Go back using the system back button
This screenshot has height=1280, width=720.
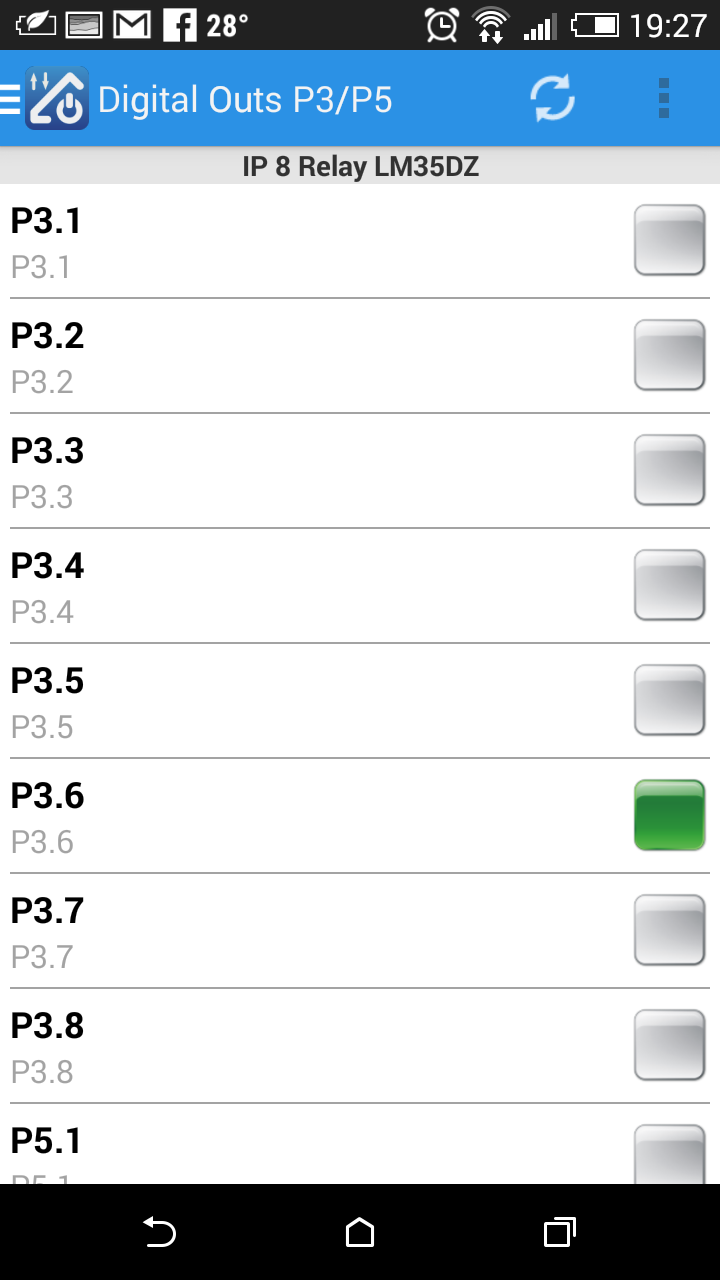pos(160,1232)
